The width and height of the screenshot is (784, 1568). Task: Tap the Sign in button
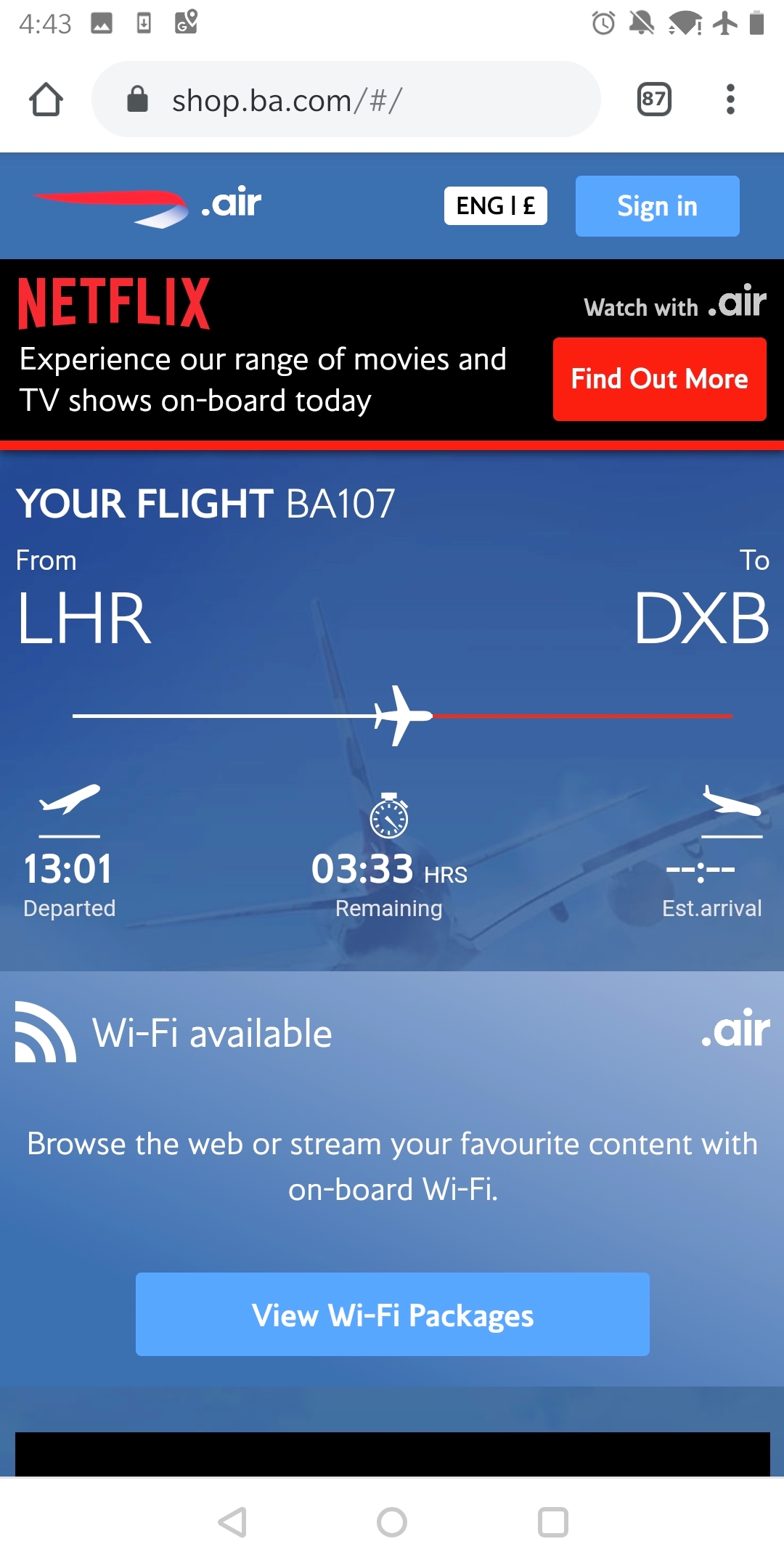pyautogui.click(x=657, y=206)
